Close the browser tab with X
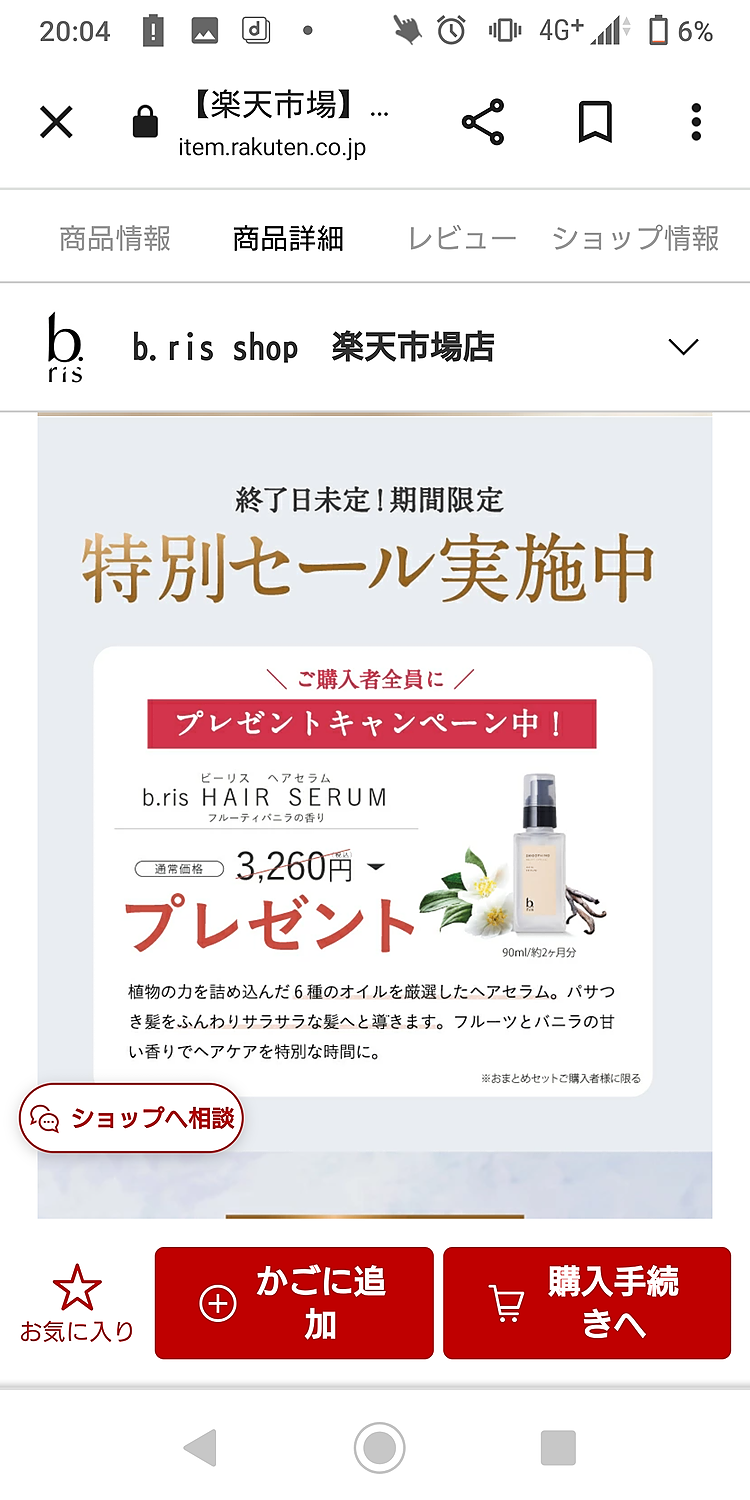750x1500 pixels. (56, 123)
